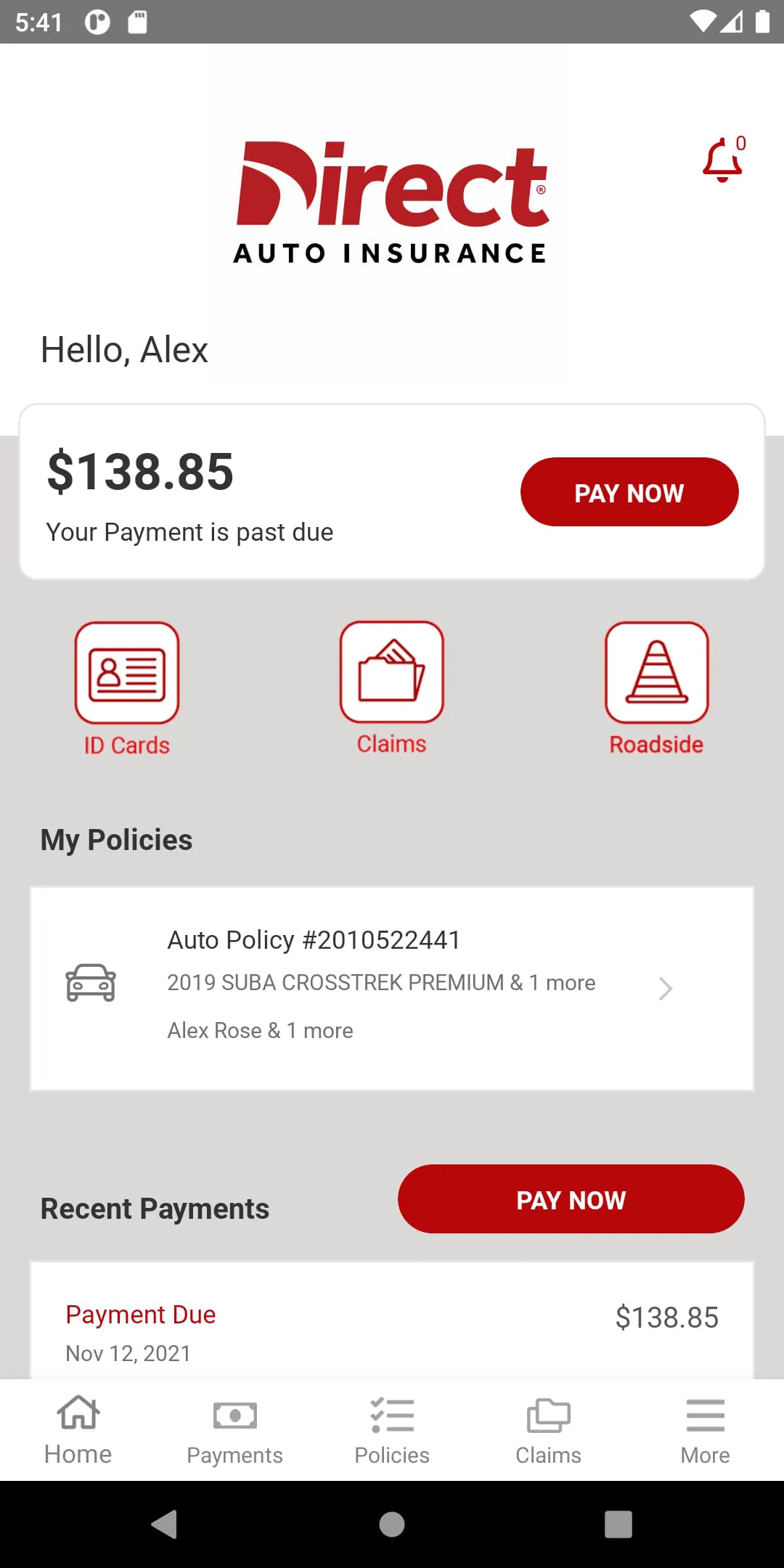This screenshot has width=784, height=1568.
Task: Open the ID Cards shortcut icon
Action: [126, 671]
